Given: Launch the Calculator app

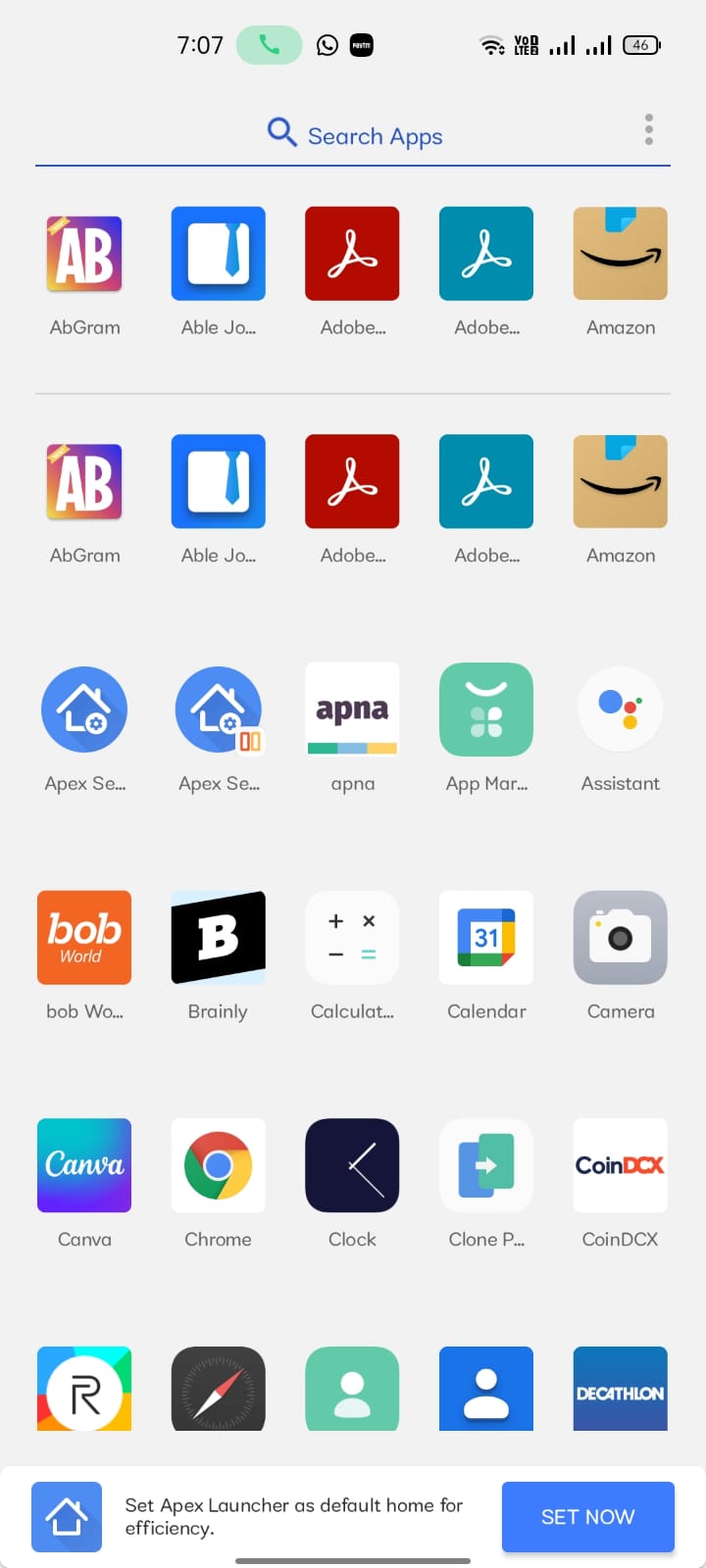Looking at the screenshot, I should [352, 937].
